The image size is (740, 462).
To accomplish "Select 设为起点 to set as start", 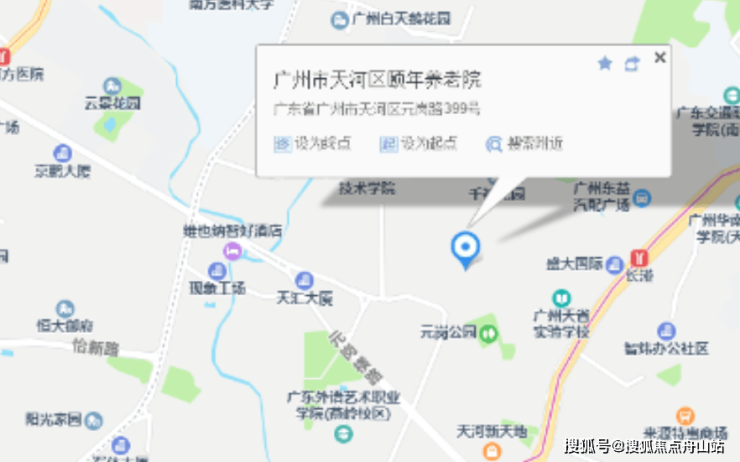I will [x=419, y=143].
